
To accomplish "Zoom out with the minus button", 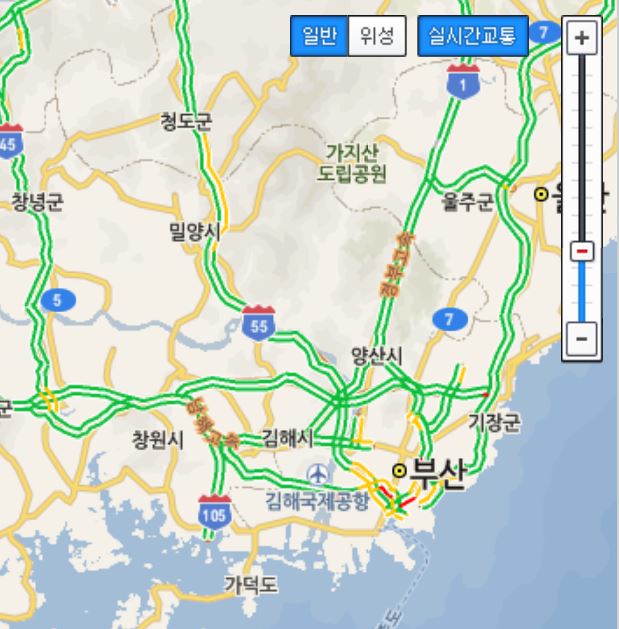I will click(x=582, y=336).
